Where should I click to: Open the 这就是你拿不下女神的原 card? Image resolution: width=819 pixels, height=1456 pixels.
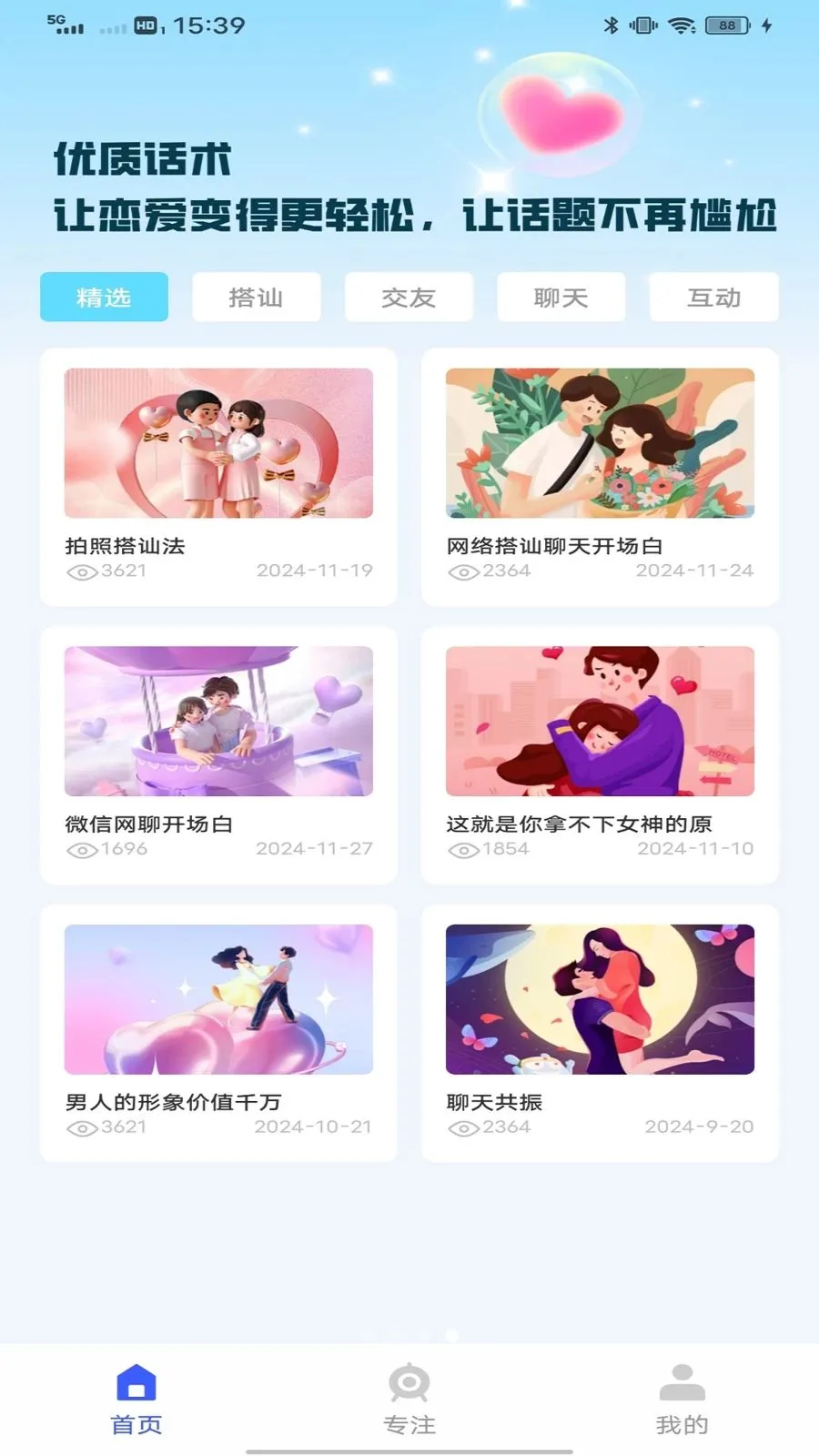[600, 754]
